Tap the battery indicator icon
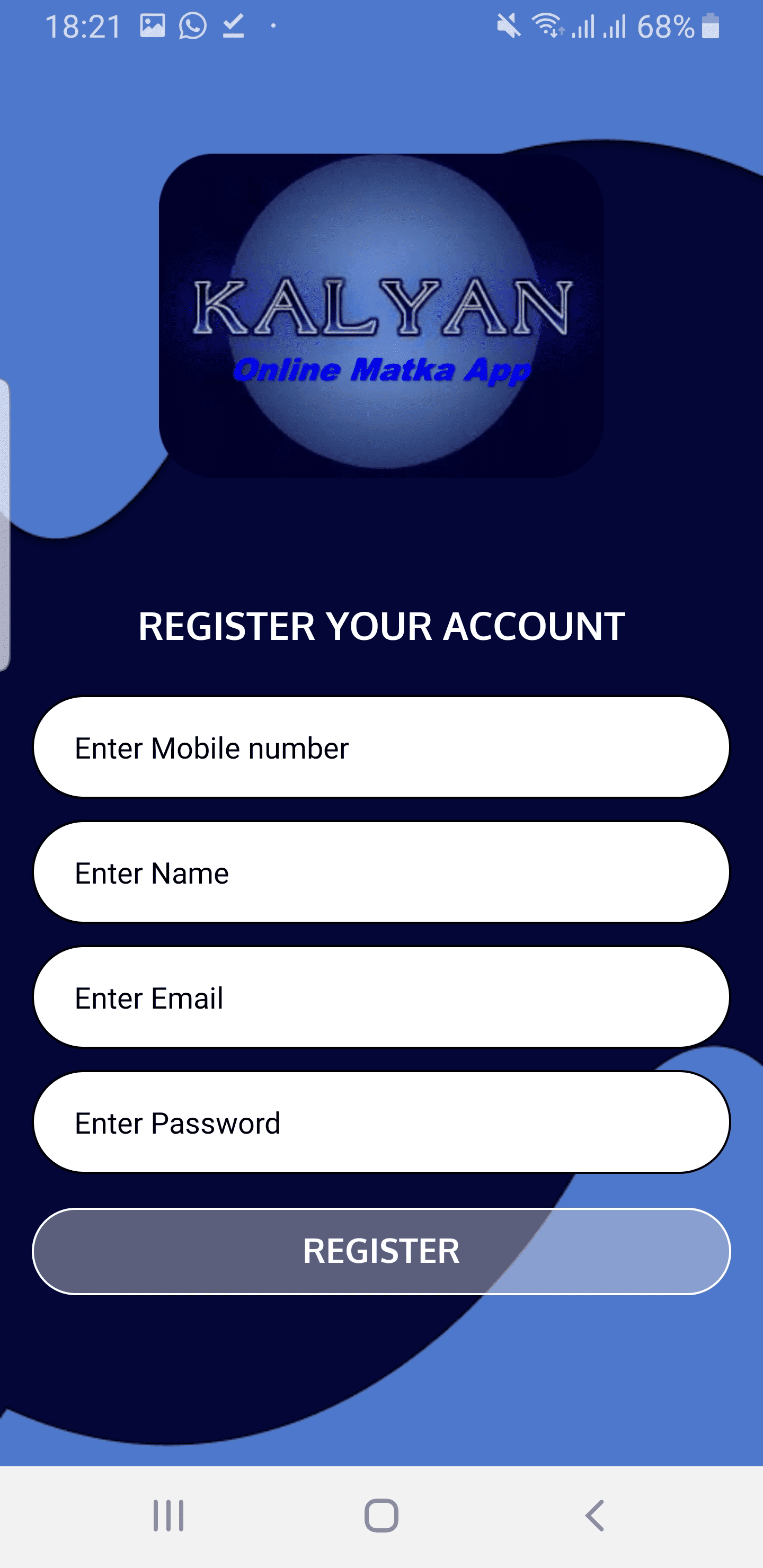This screenshot has height=1568, width=763. [710, 25]
